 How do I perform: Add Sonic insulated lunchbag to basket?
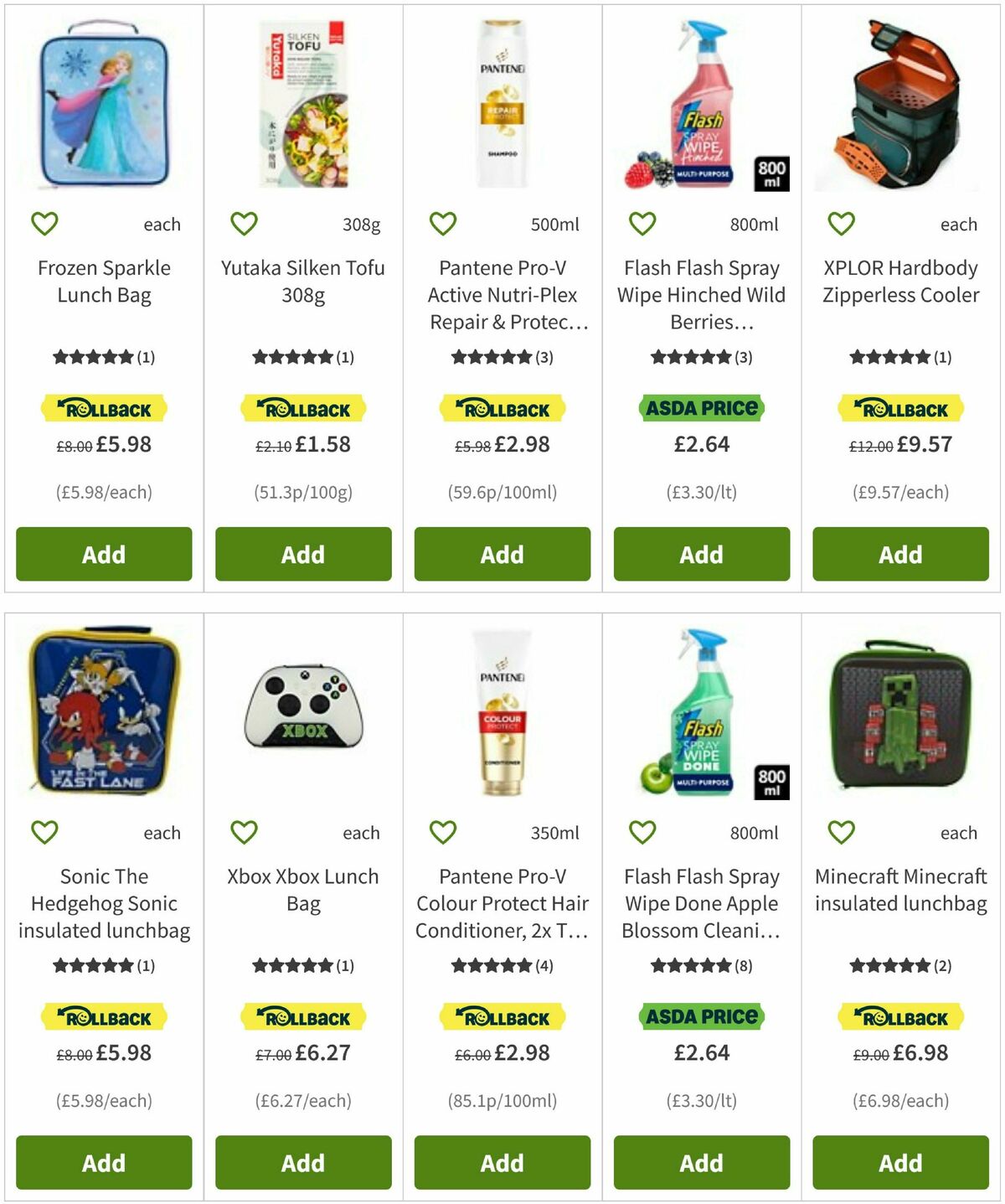(104, 1162)
